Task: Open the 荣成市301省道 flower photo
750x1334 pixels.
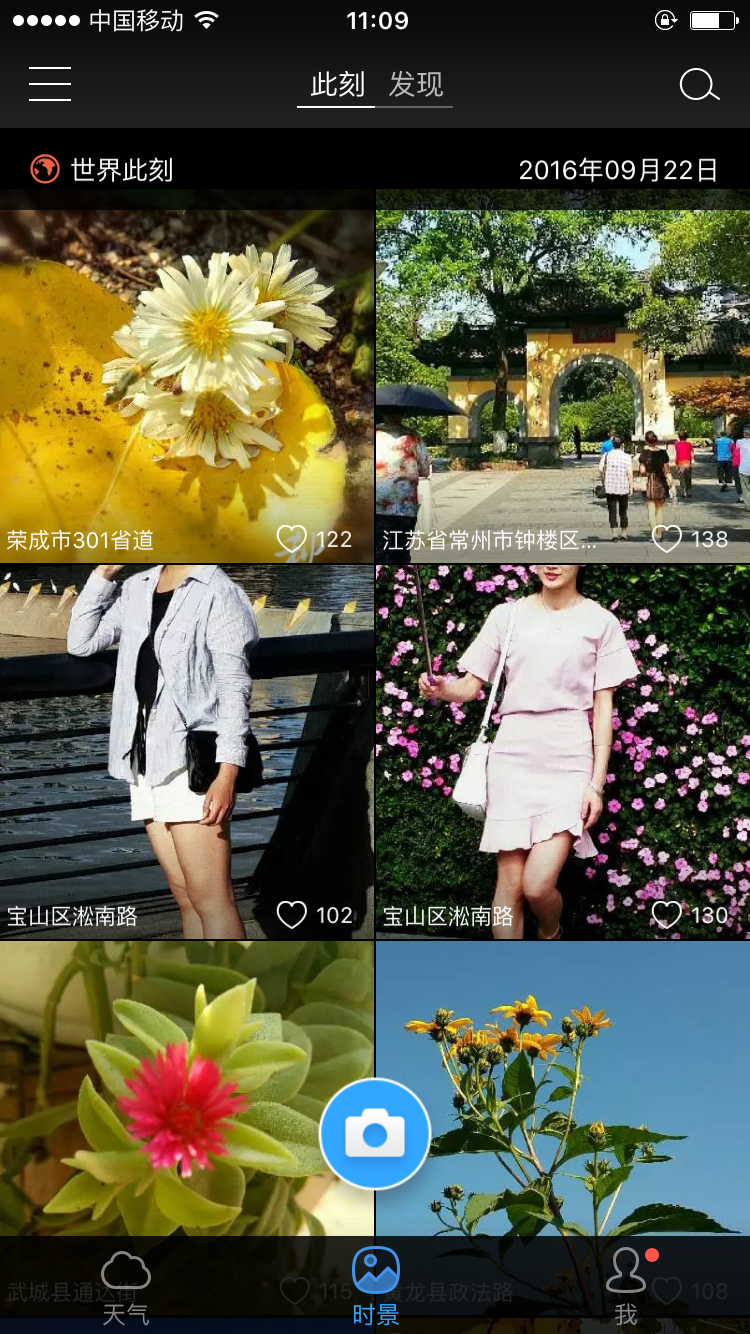Action: tap(186, 370)
